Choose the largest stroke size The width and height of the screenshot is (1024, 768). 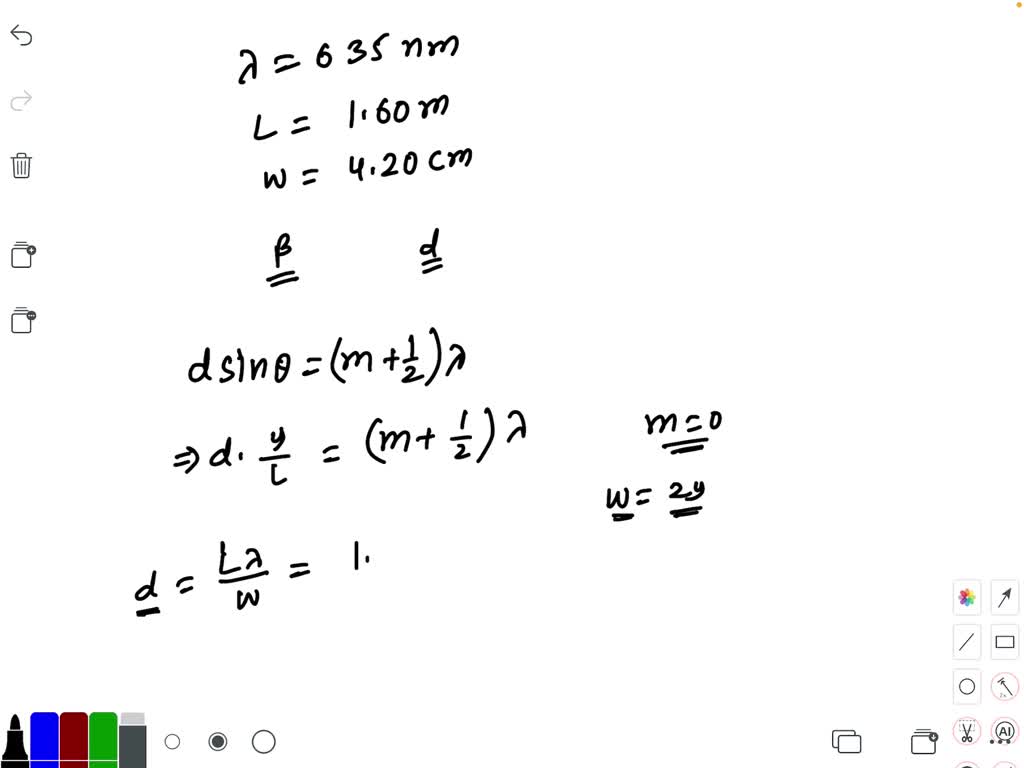click(x=263, y=742)
